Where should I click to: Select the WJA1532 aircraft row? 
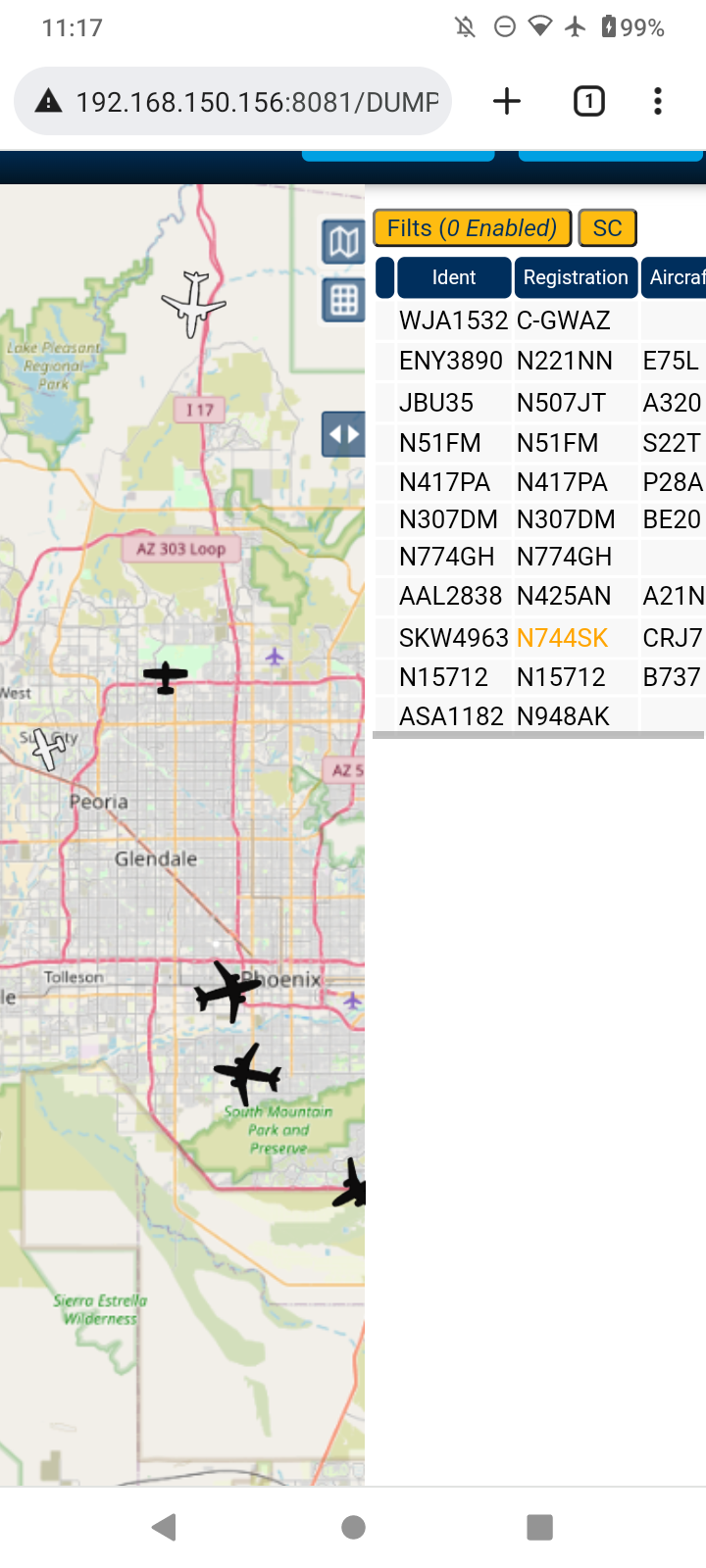[539, 320]
